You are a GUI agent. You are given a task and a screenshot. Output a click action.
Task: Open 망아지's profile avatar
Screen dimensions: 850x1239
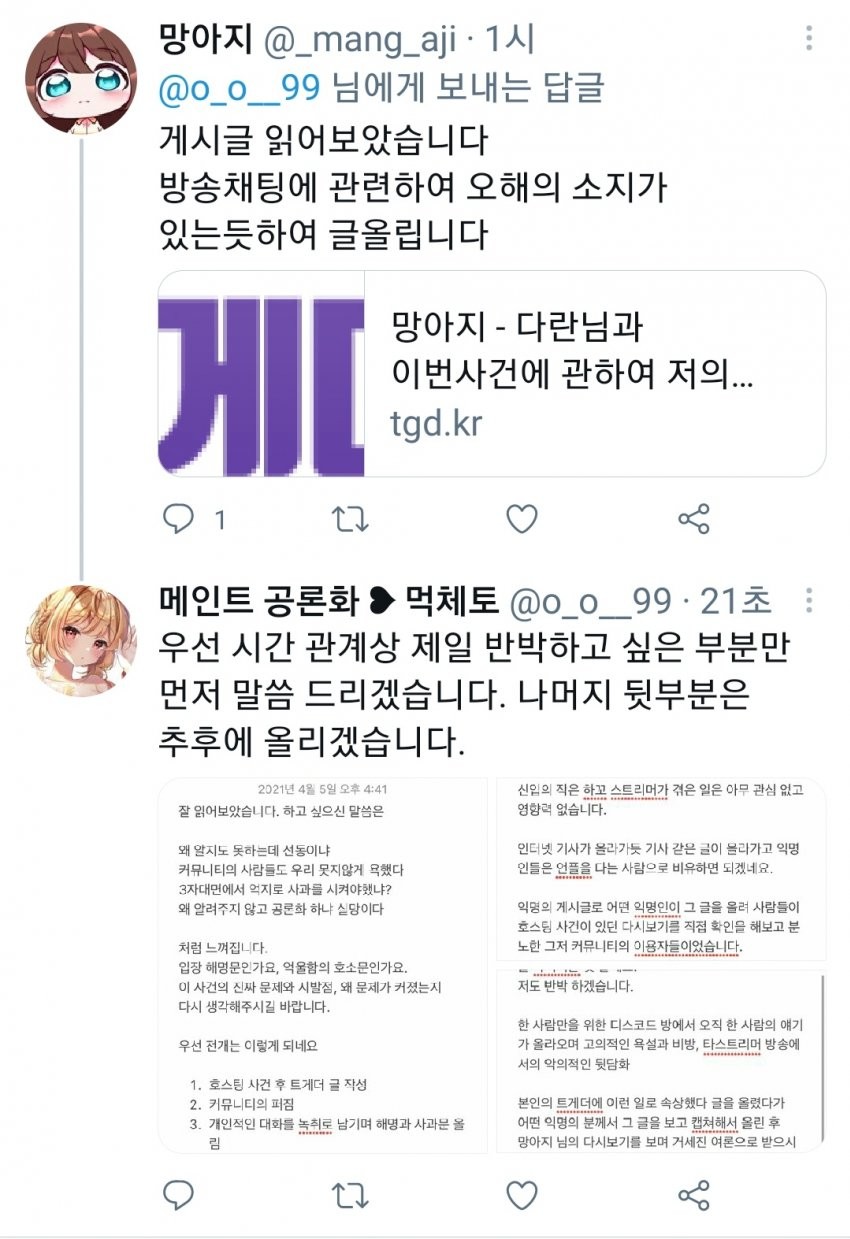[x=80, y=78]
